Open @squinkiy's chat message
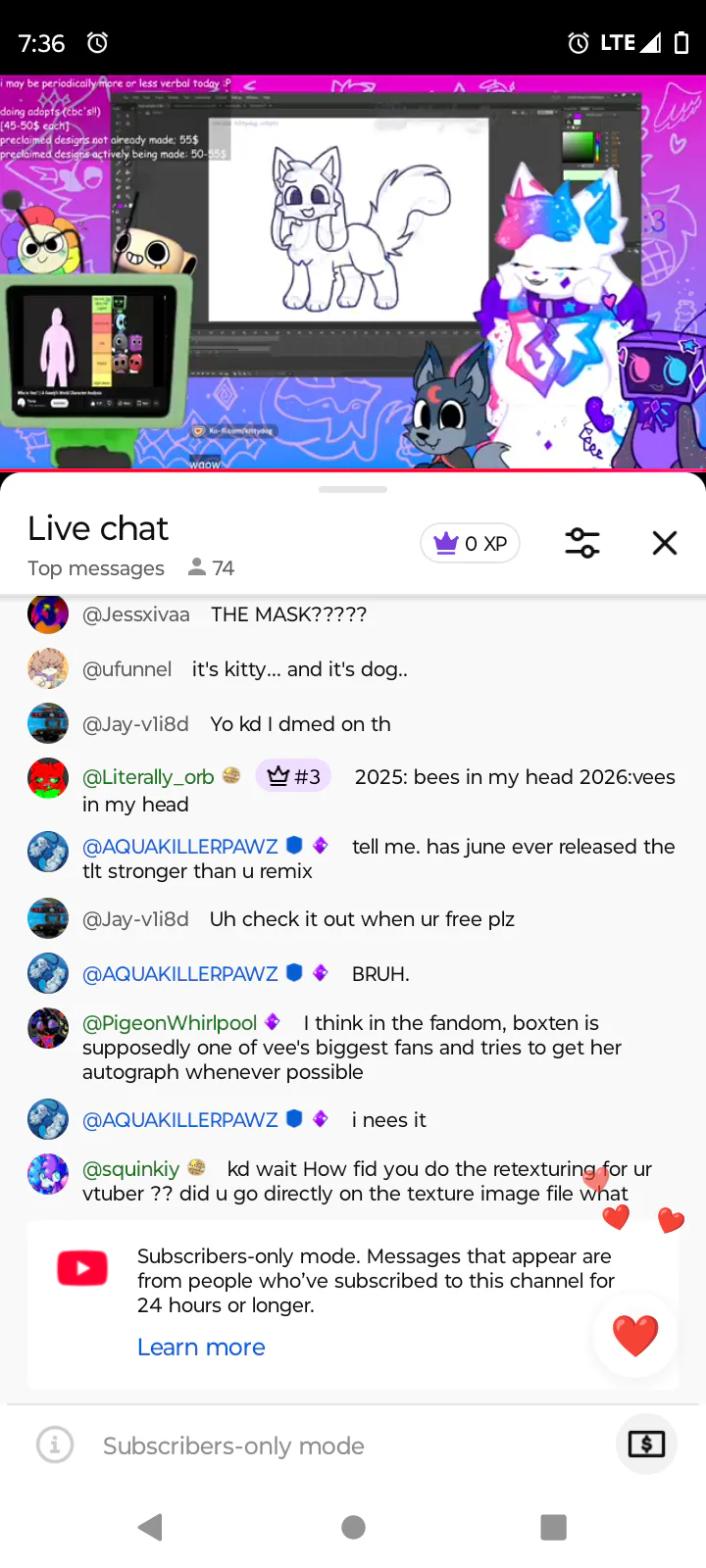Viewport: 706px width, 1568px height. pos(353,1181)
